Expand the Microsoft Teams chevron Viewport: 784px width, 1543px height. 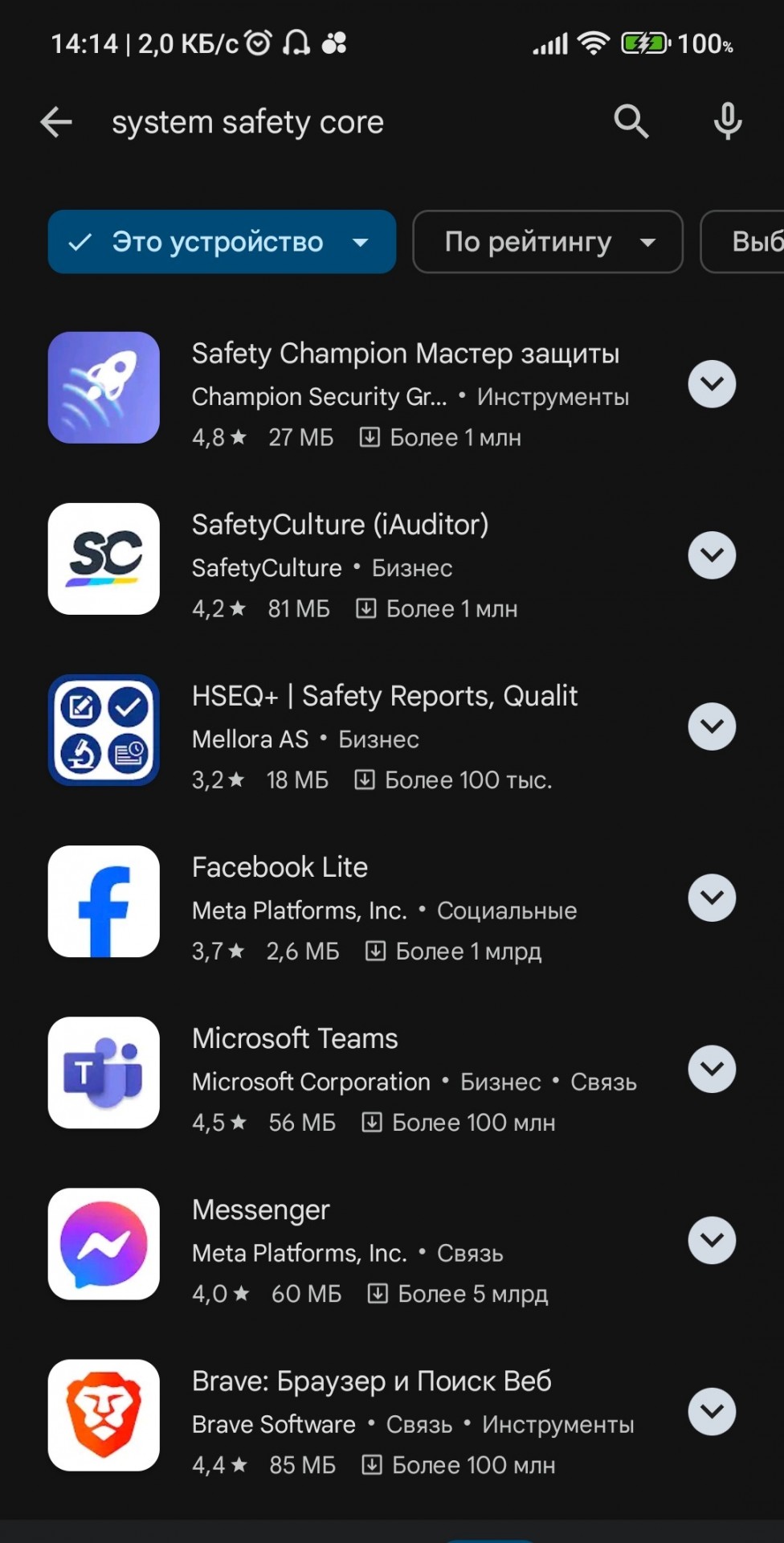(712, 1069)
